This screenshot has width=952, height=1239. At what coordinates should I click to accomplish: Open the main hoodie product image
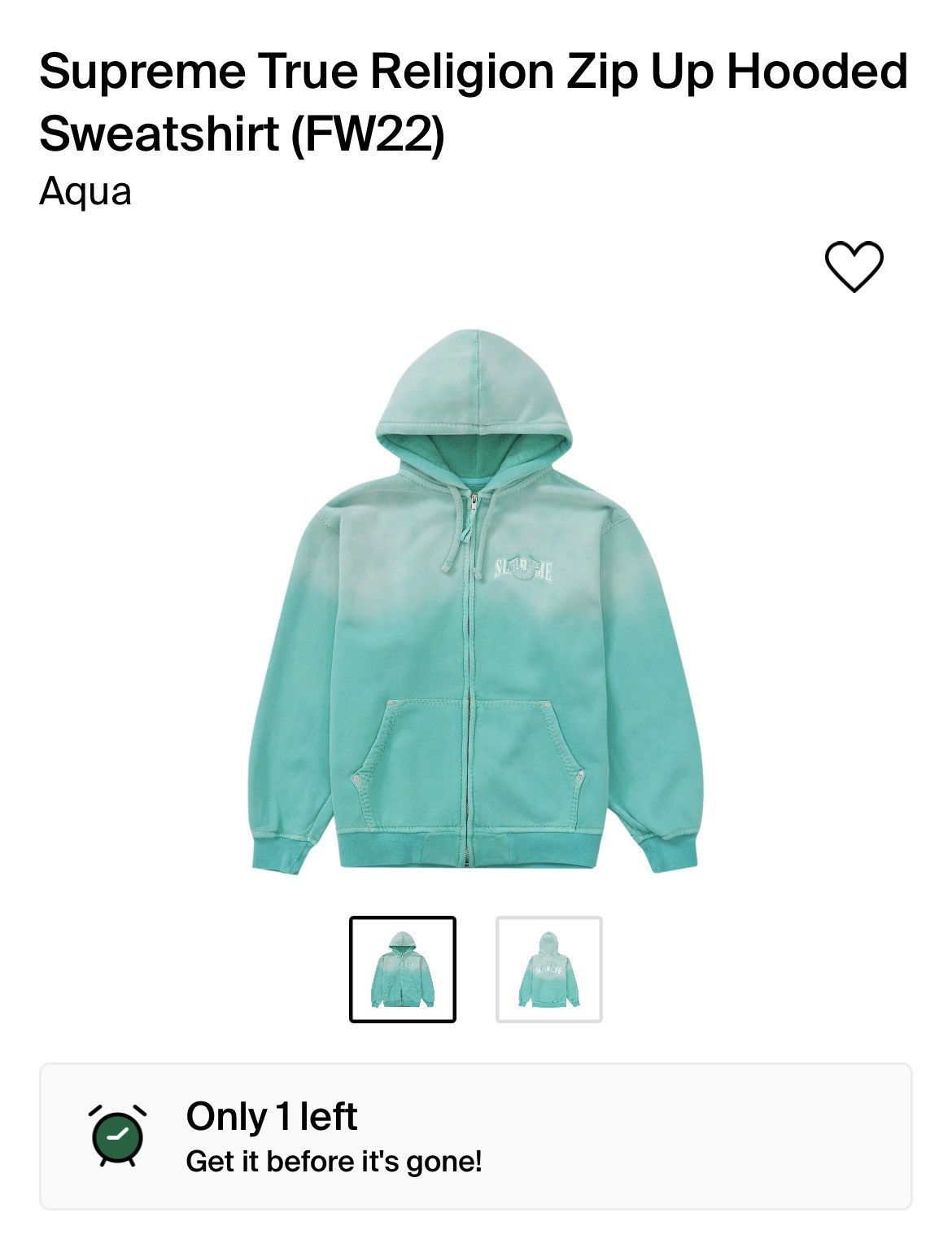(474, 602)
